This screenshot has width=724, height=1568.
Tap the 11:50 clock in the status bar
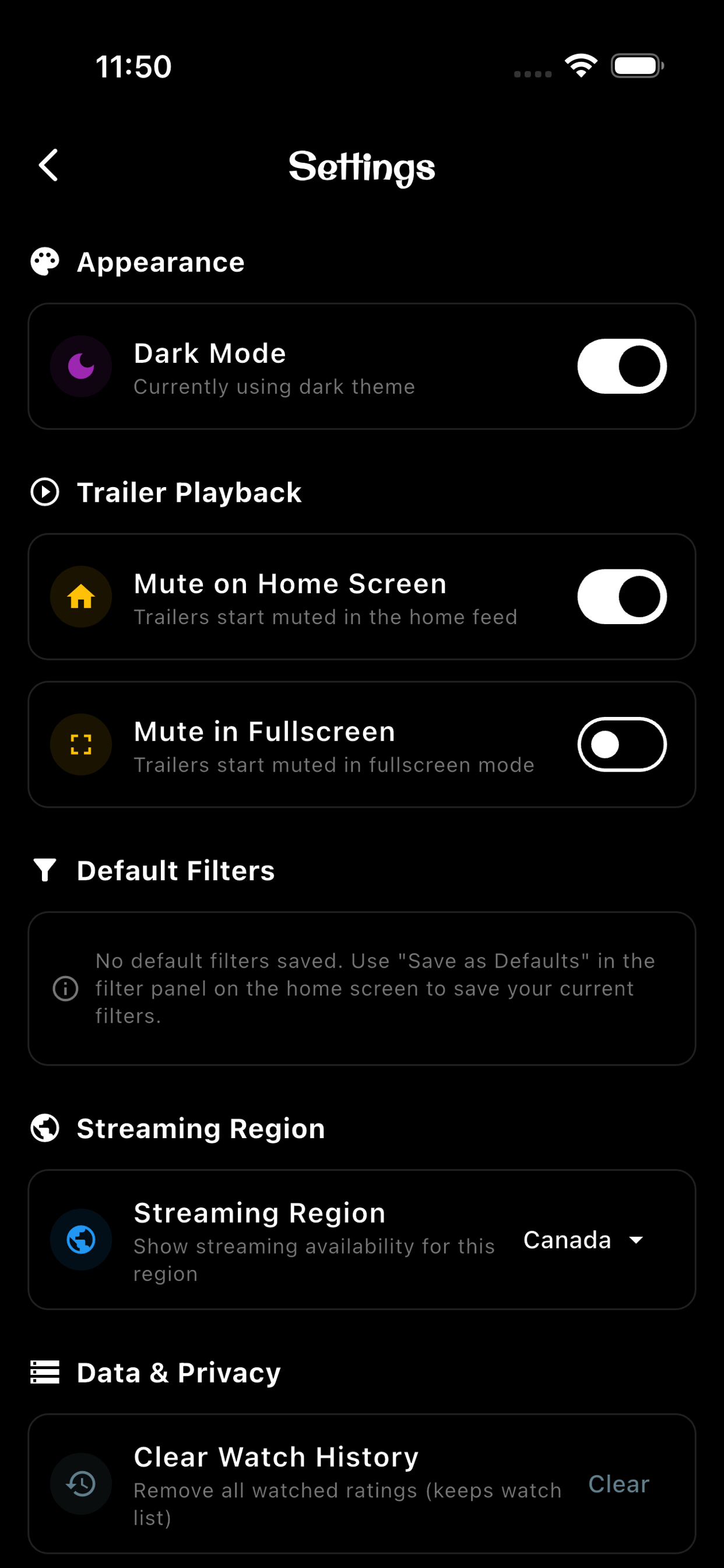click(134, 66)
